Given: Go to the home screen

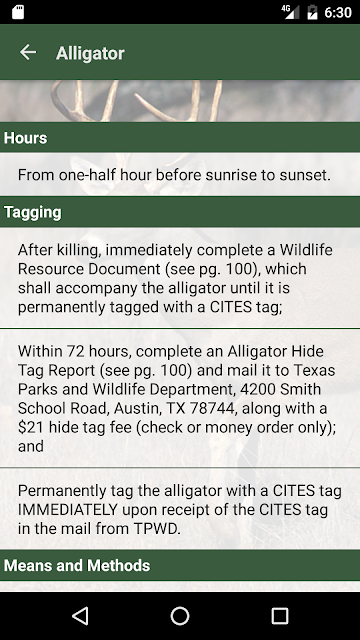Looking at the screenshot, I should click(x=180, y=616).
